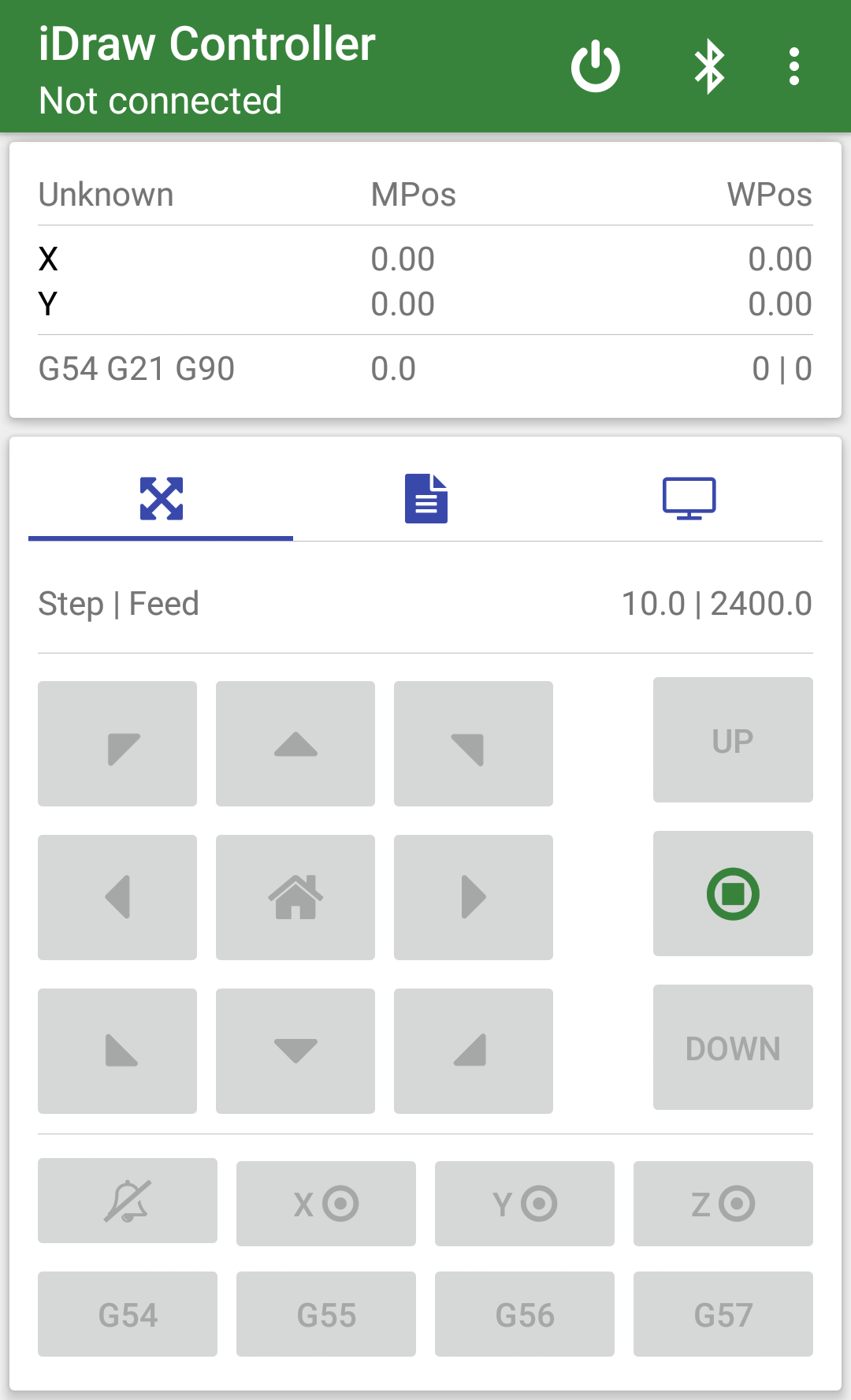Move down using the down arrow jog button
The height and width of the screenshot is (1400, 851).
point(295,1050)
